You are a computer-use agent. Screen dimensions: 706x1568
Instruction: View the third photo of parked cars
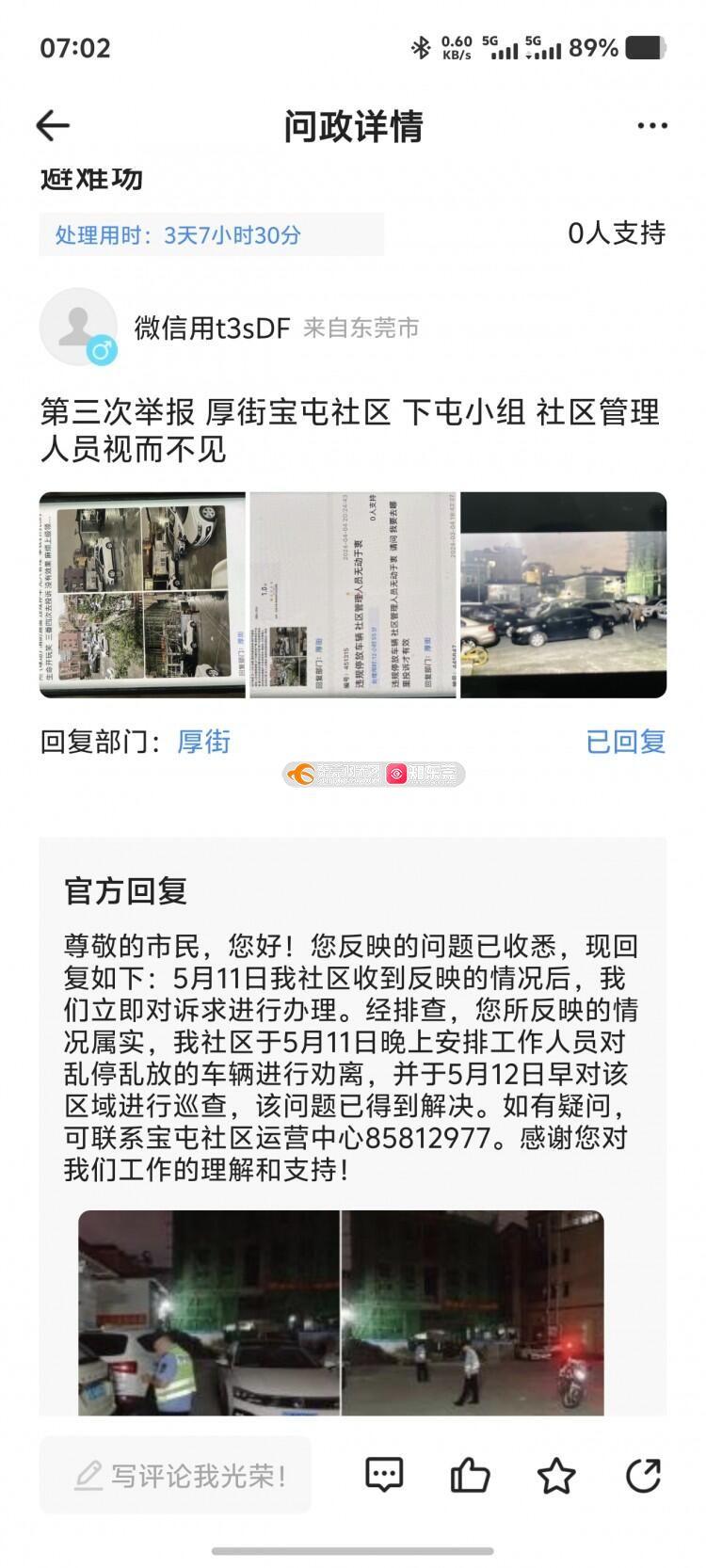pos(563,595)
